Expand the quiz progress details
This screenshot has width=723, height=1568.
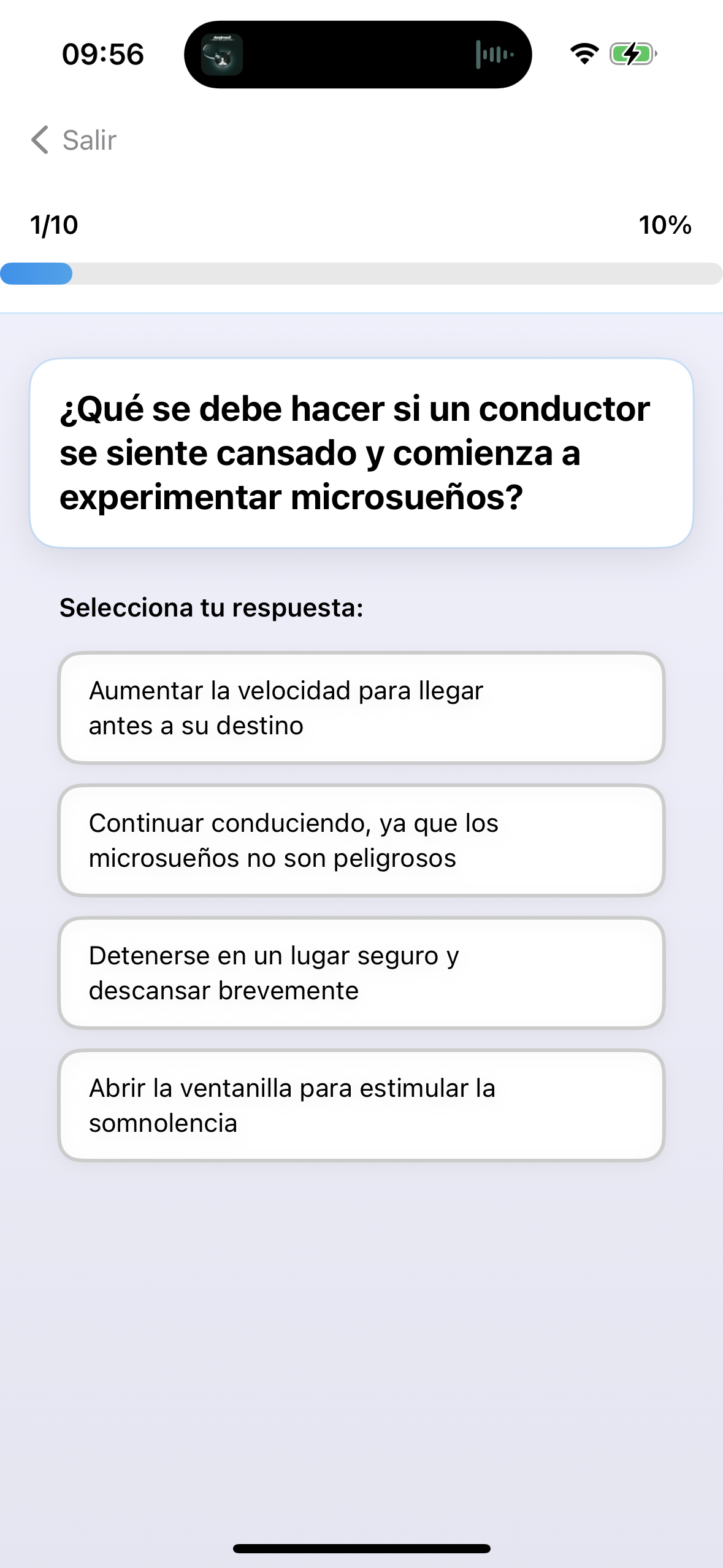361,272
